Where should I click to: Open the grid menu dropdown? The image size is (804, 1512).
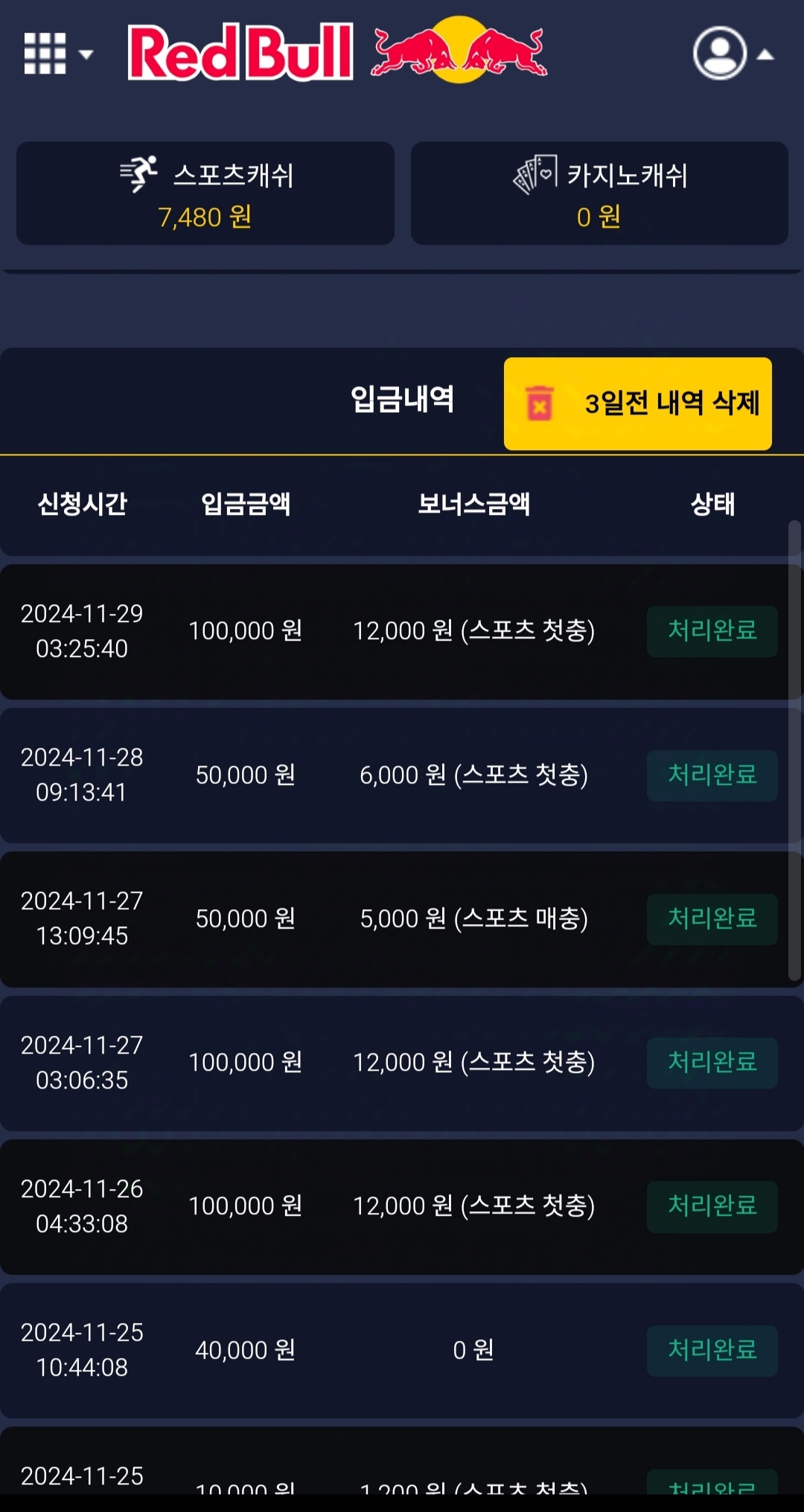pos(57,54)
